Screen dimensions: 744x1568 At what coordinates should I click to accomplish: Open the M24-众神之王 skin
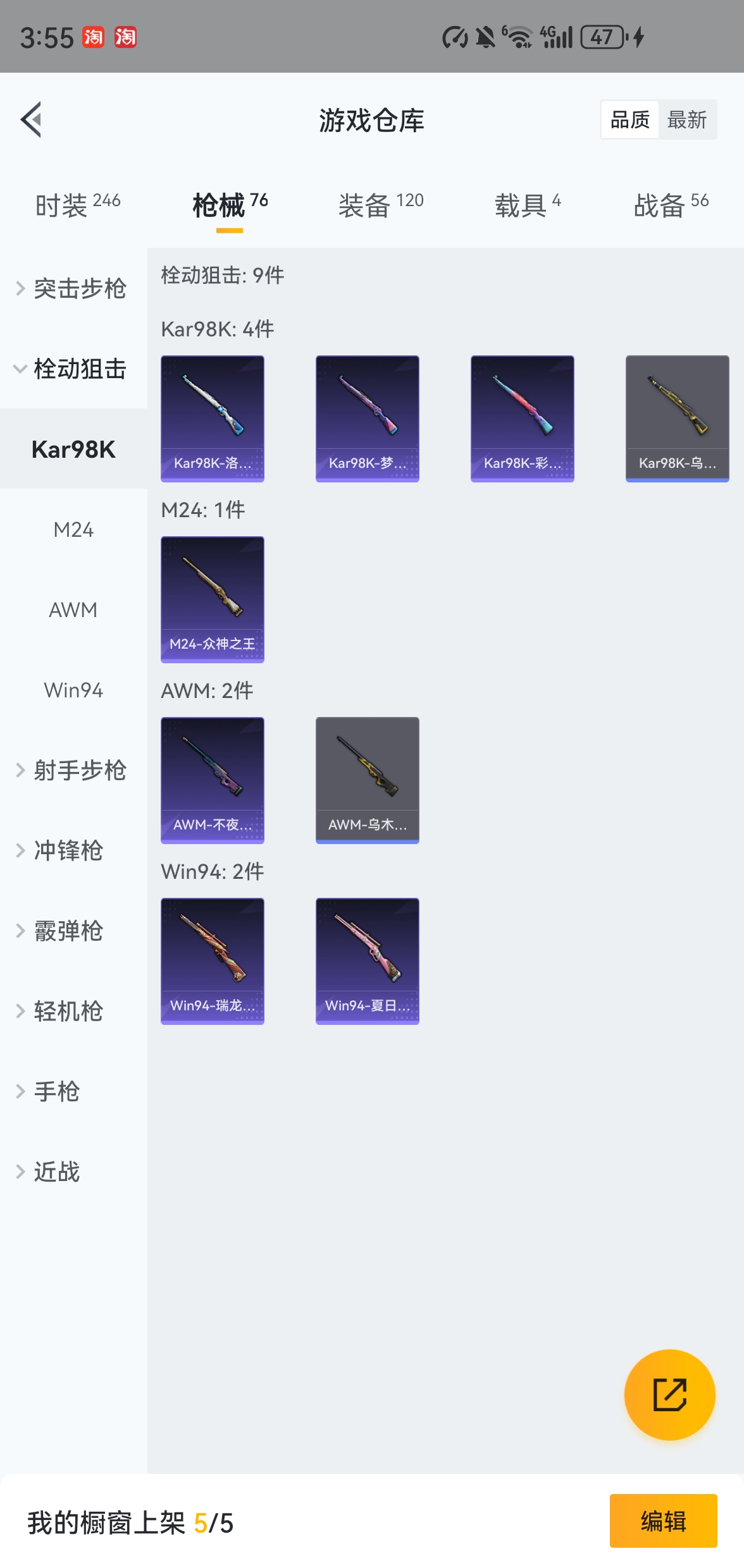(x=212, y=599)
